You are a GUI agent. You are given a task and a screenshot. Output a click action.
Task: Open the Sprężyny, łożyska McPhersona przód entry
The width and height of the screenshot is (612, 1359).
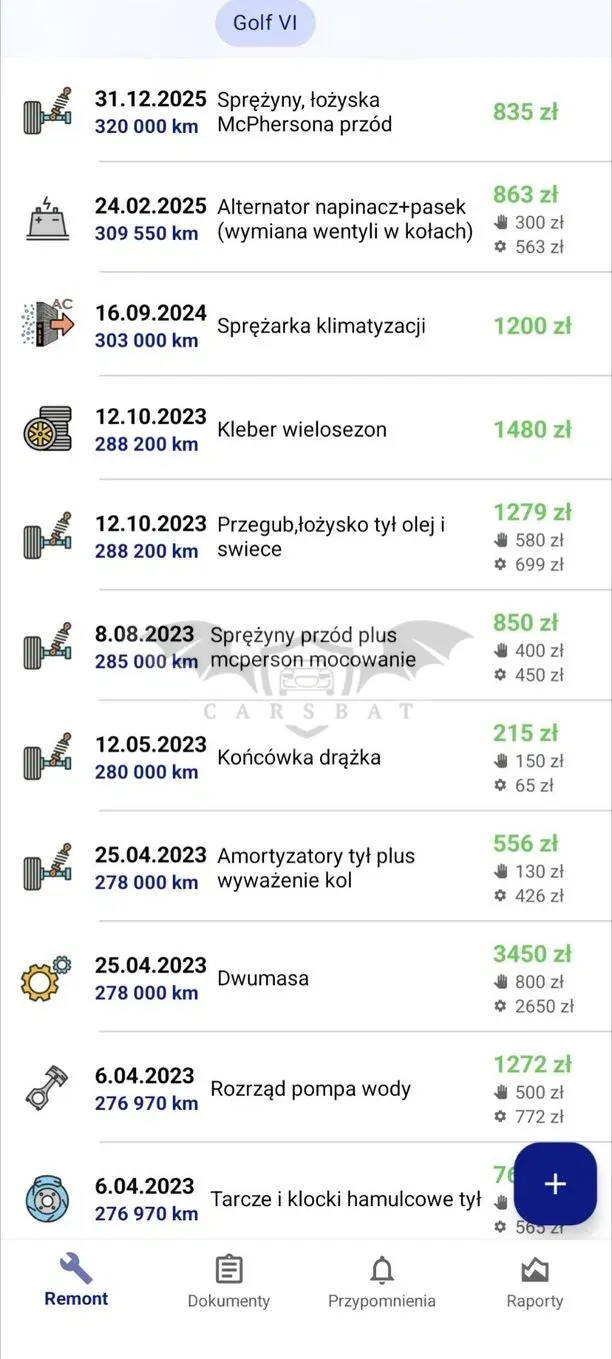[306, 111]
